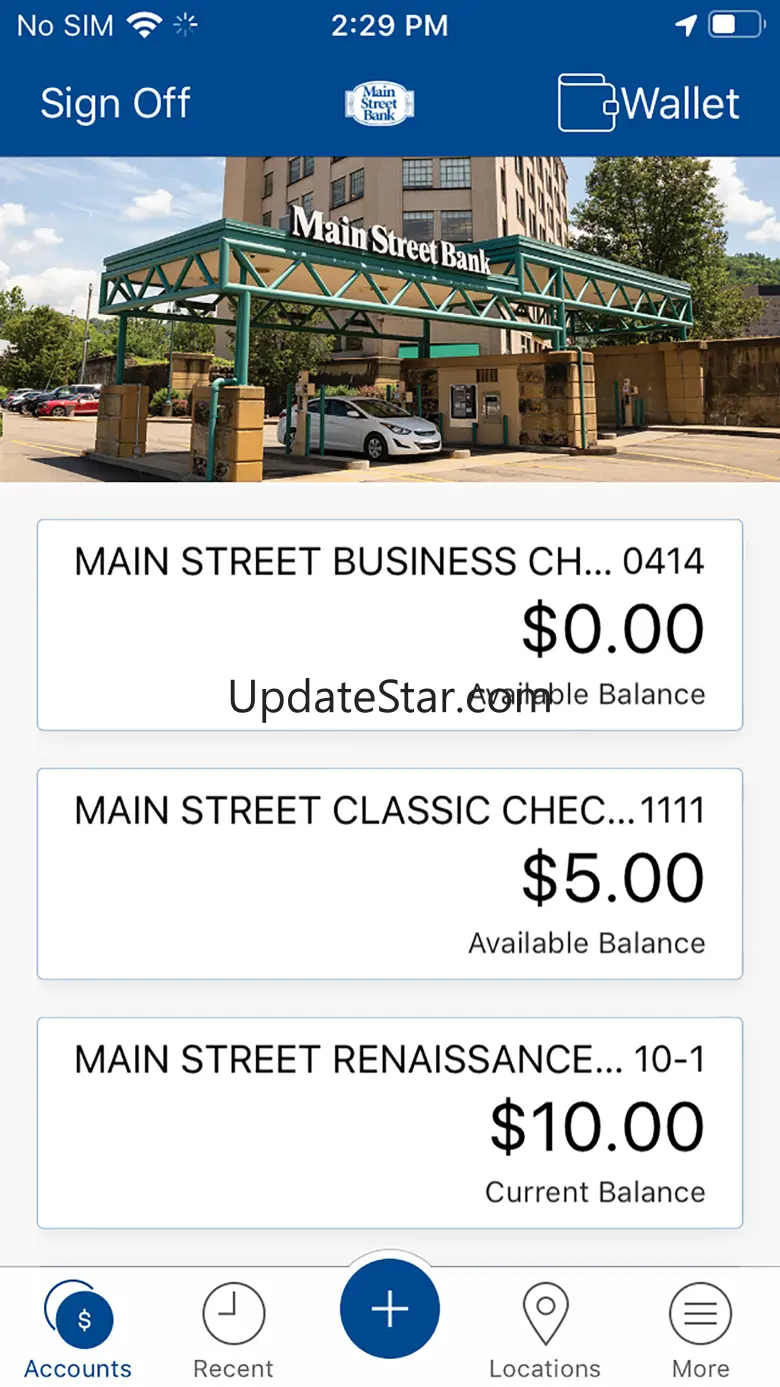Sign off from the banking app
Screen dimensions: 780x1387
(x=115, y=104)
